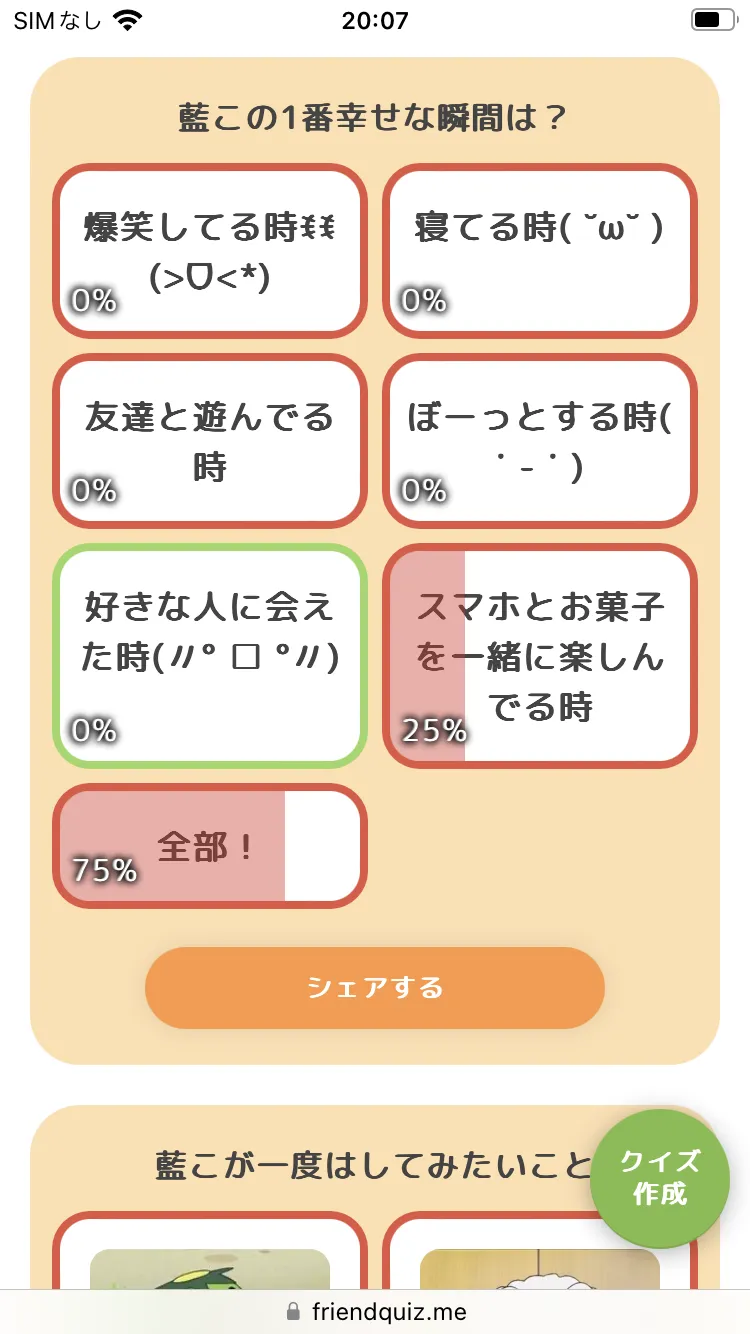Tap the シェアする share button
The width and height of the screenshot is (750, 1334).
(x=375, y=988)
